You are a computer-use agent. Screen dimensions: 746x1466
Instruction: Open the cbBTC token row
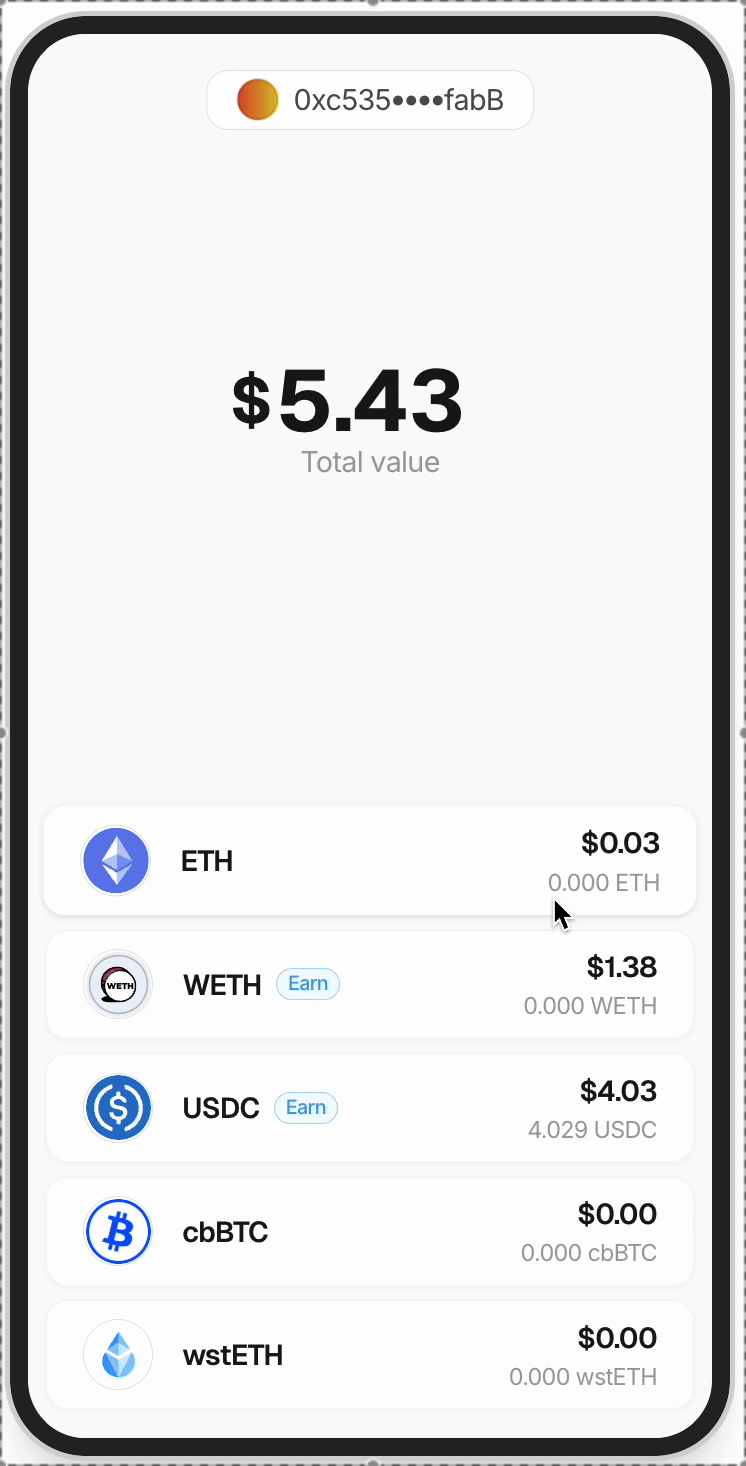[x=370, y=1231]
